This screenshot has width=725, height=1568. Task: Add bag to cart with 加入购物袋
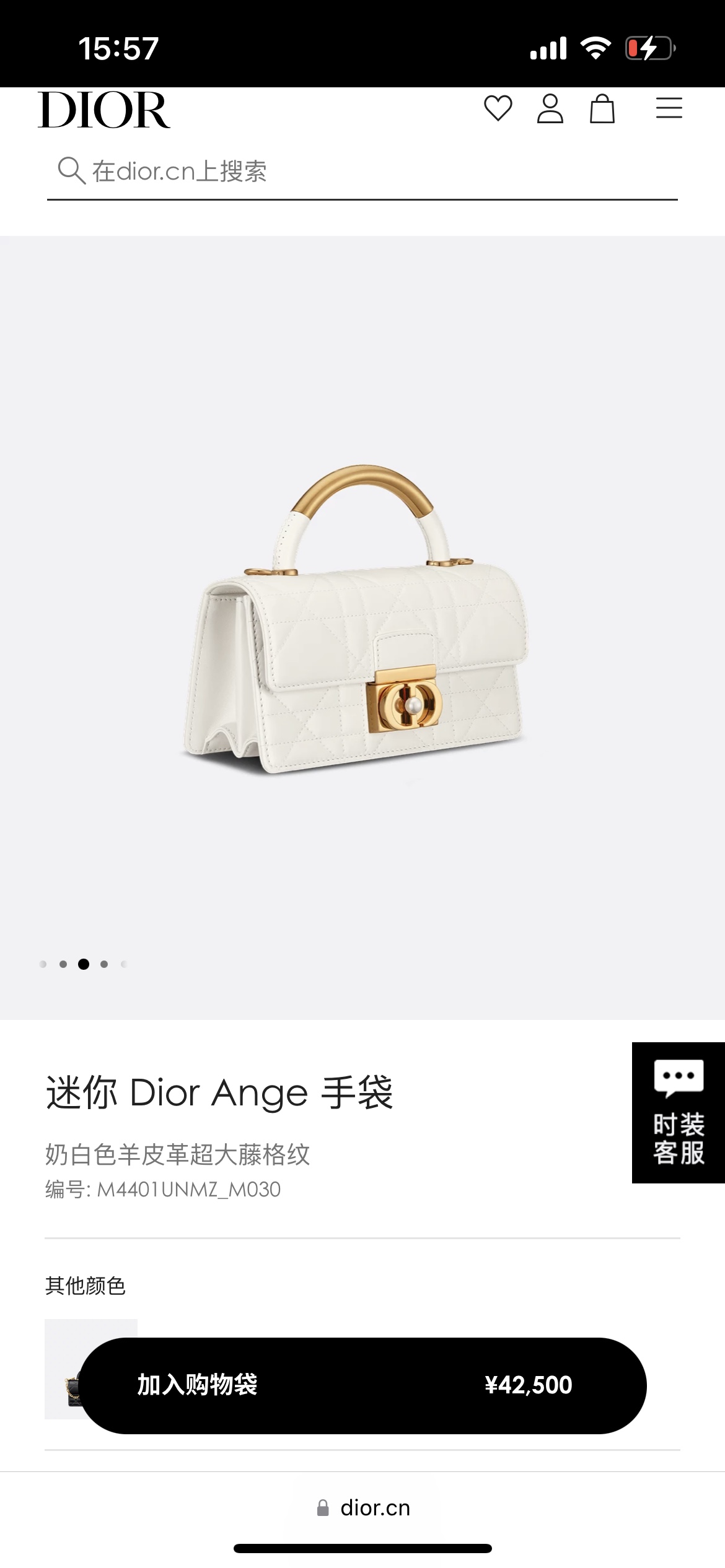[362, 1385]
